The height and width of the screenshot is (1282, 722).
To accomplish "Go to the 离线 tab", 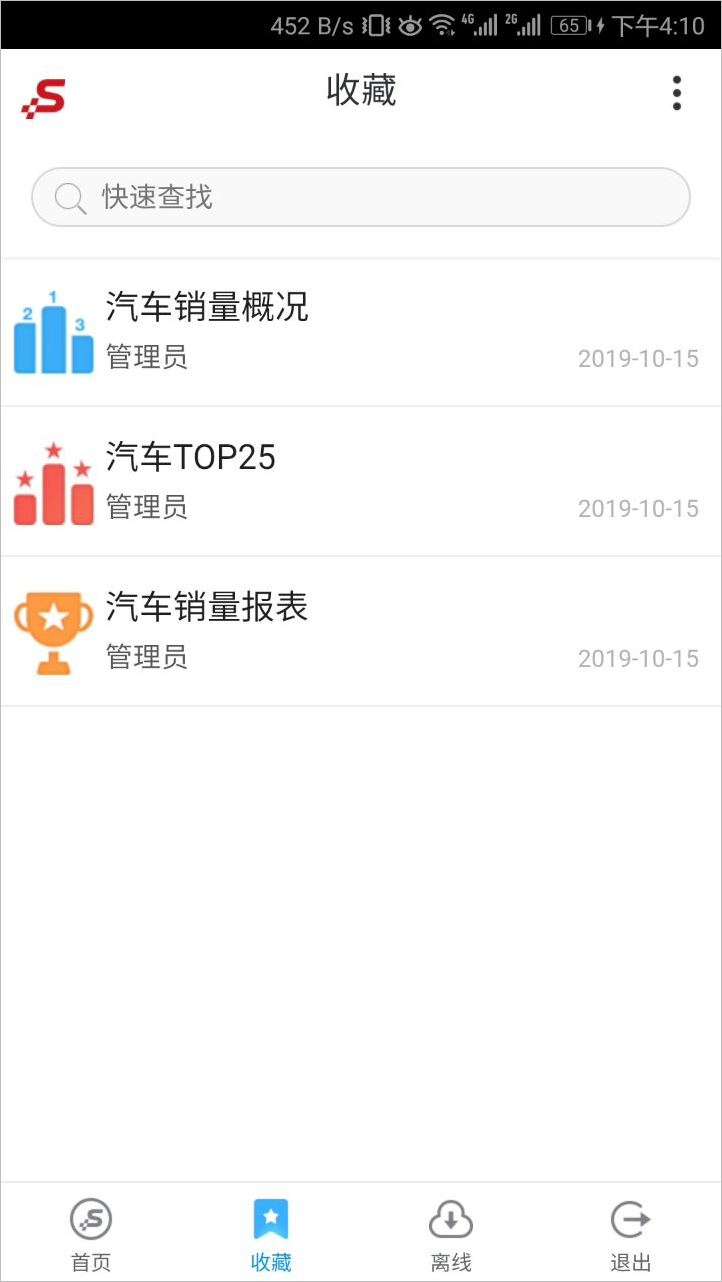I will click(451, 1234).
